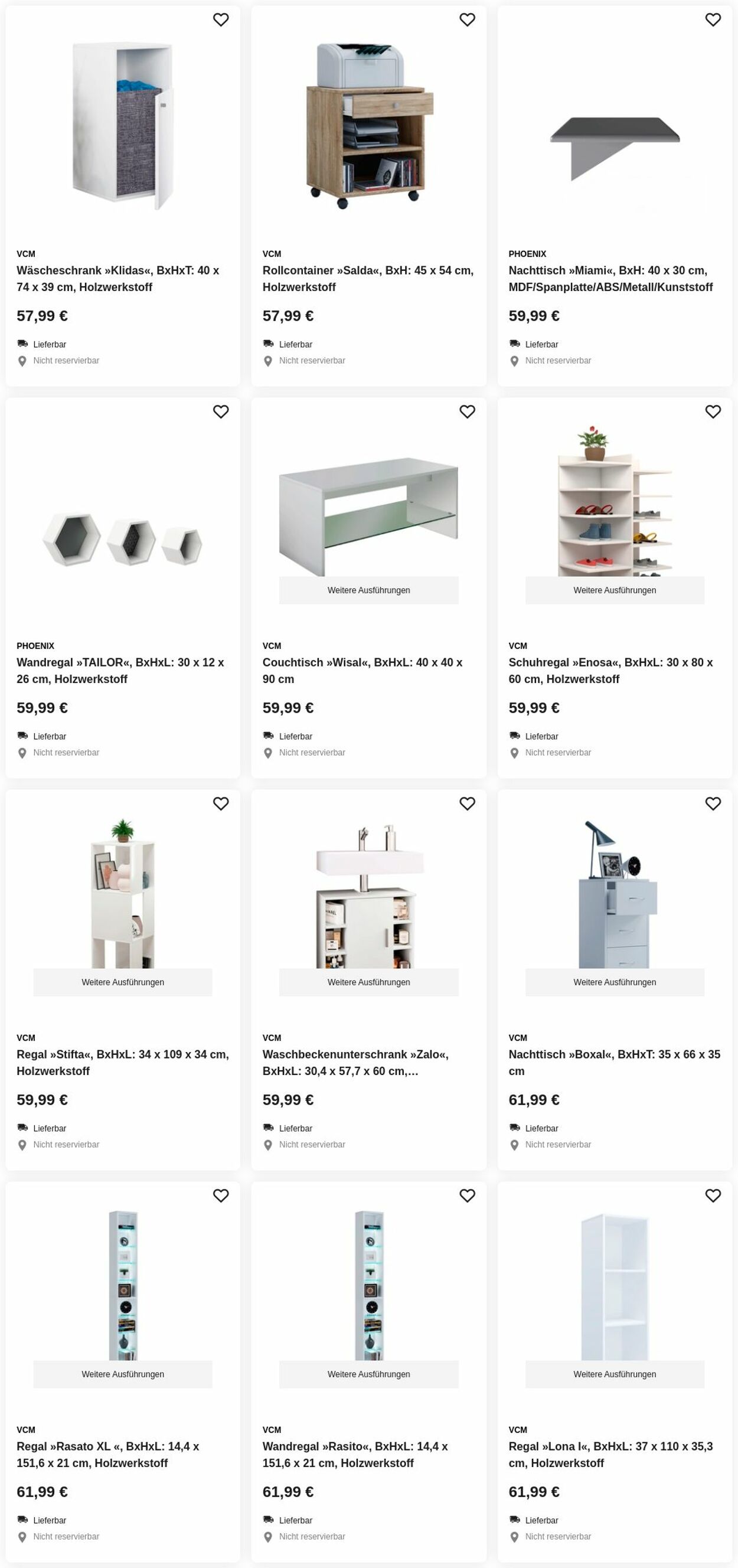Image resolution: width=738 pixels, height=1568 pixels.
Task: Open Rollcontainer Salda product card
Action: 368,278
